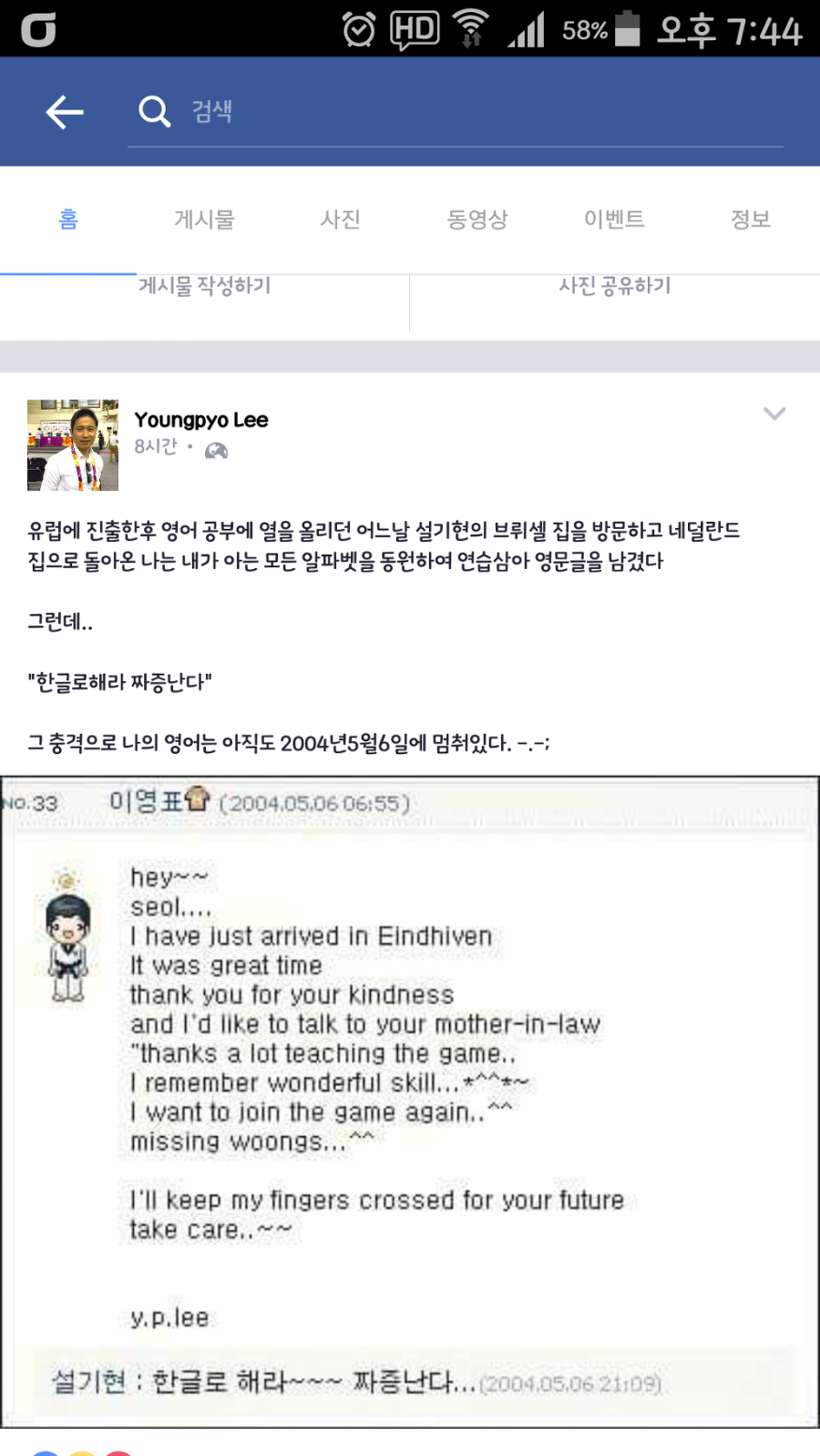Open the 정보 tab
The height and width of the screenshot is (1456, 820).
pyautogui.click(x=751, y=219)
